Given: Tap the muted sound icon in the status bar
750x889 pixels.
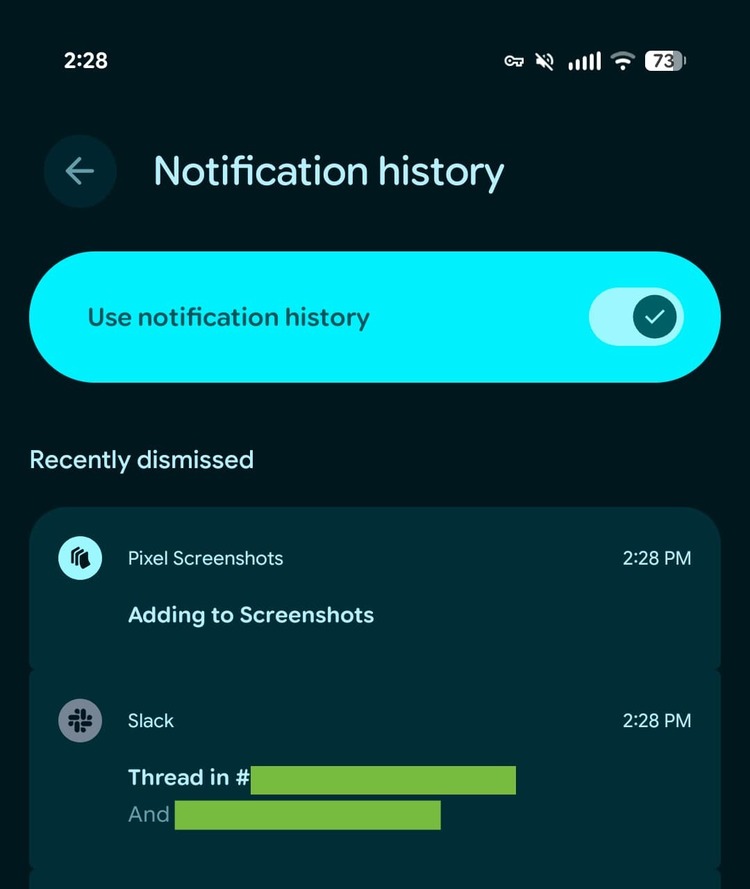Looking at the screenshot, I should click(x=544, y=61).
